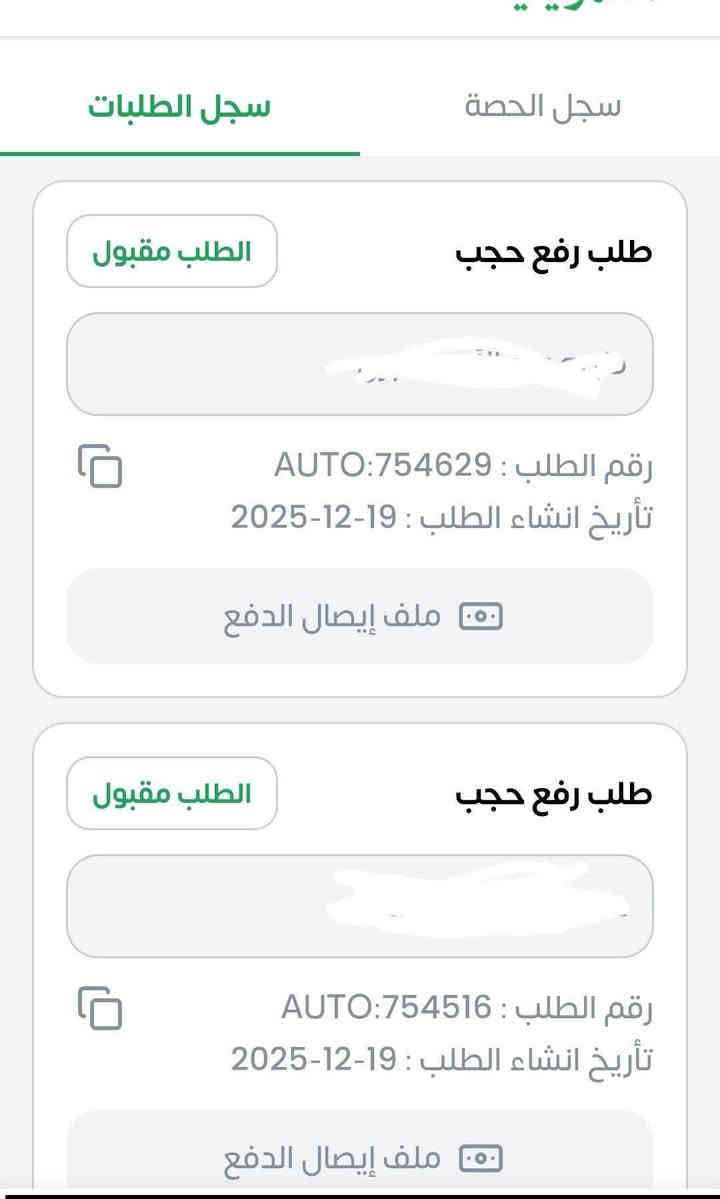Click the receipt icon in first payment receipt button
720x1199 pixels.
pos(480,617)
